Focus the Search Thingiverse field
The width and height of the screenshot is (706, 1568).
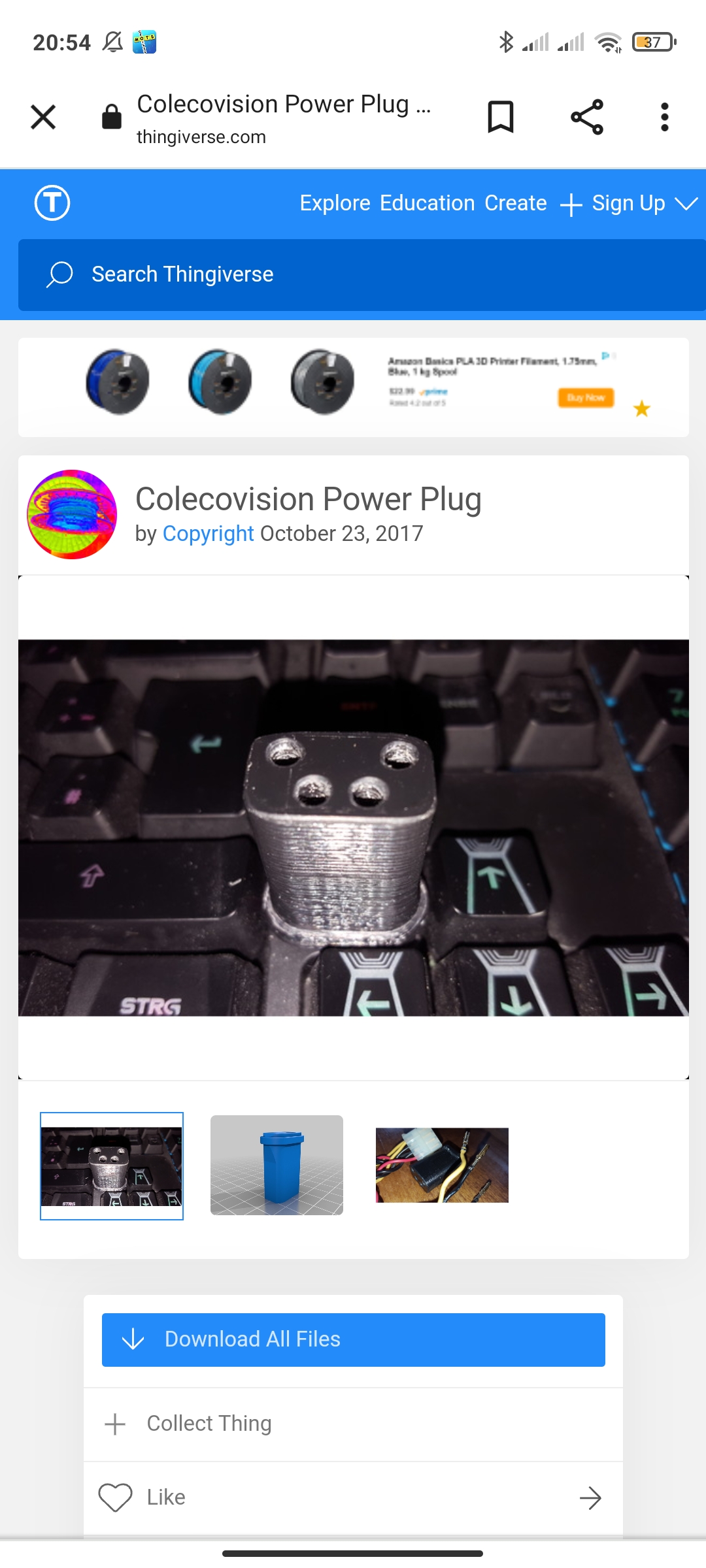(353, 274)
